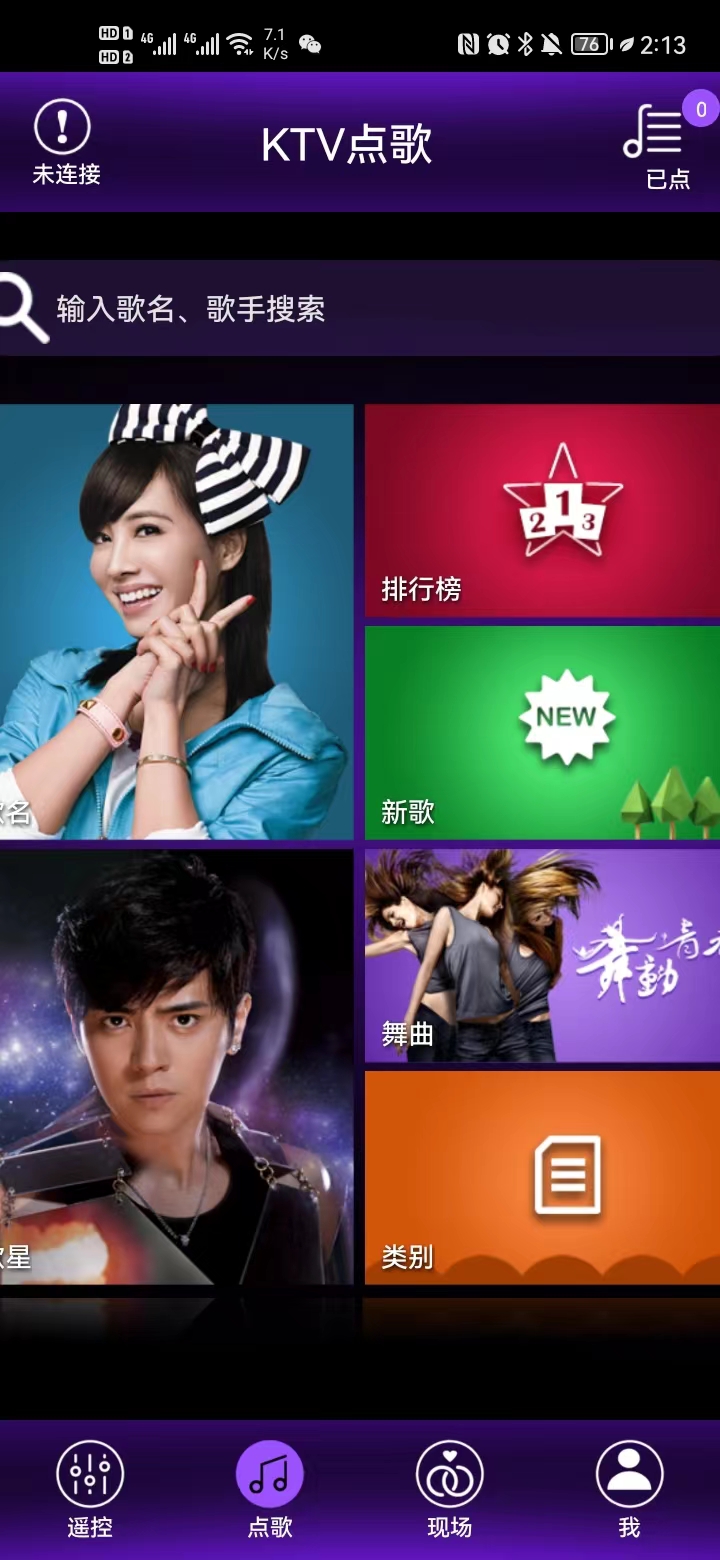Image resolution: width=720 pixels, height=1560 pixels.
Task: Open the 未连接 connection status icon
Action: pos(65,142)
